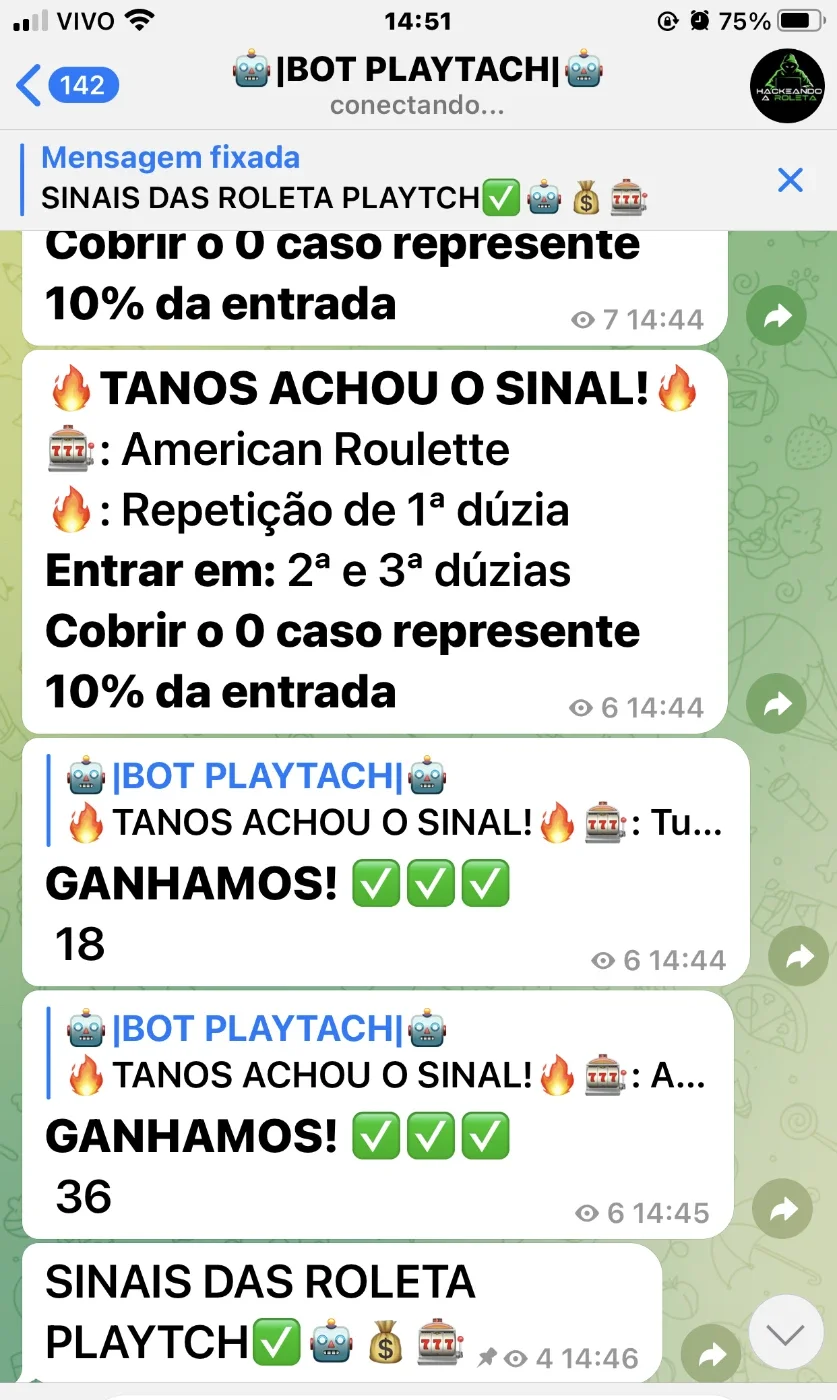The image size is (837, 1400).
Task: Forward the GANHAMOS 18 message
Action: [798, 957]
